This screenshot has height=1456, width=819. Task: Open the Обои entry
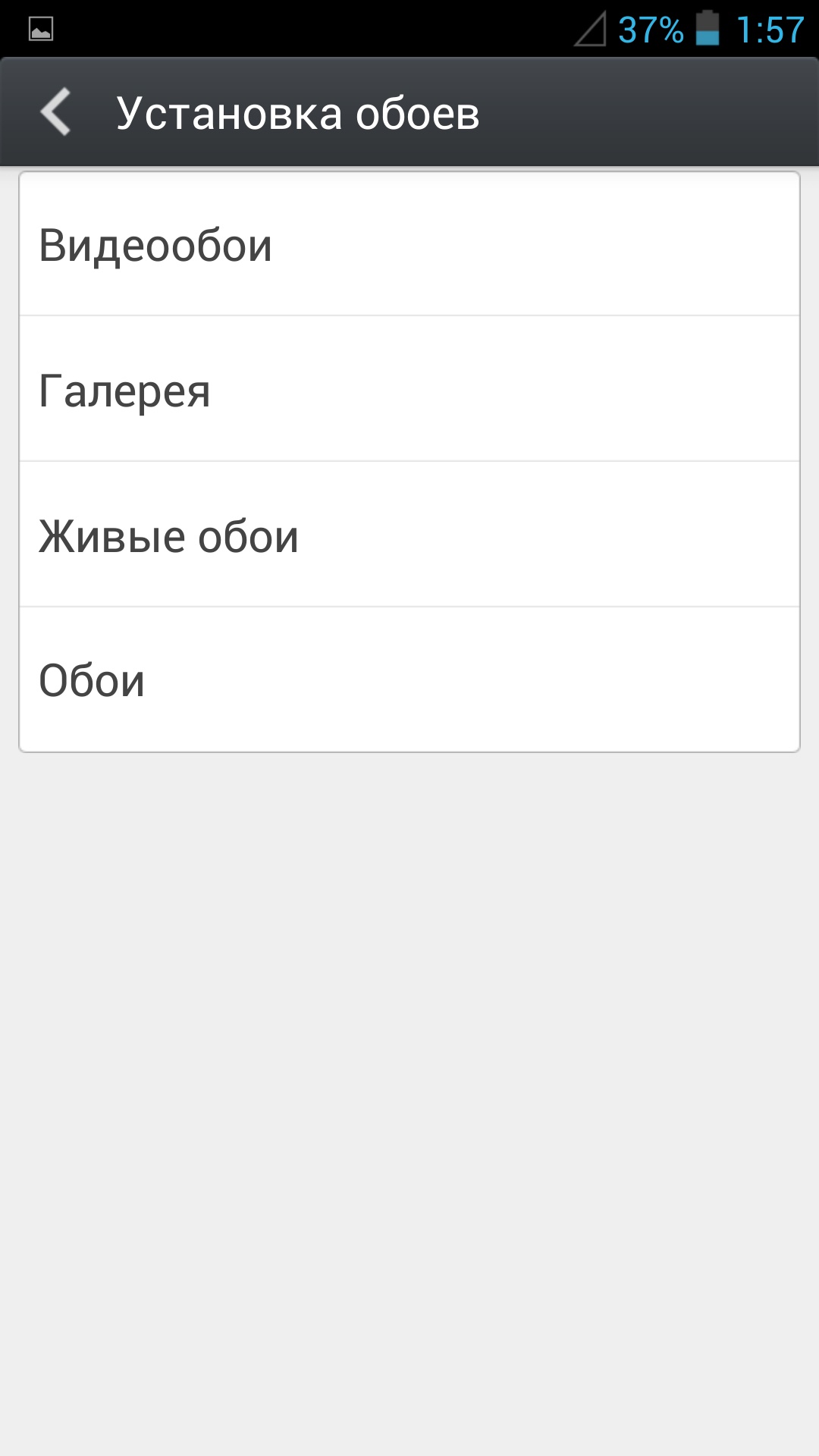point(409,679)
